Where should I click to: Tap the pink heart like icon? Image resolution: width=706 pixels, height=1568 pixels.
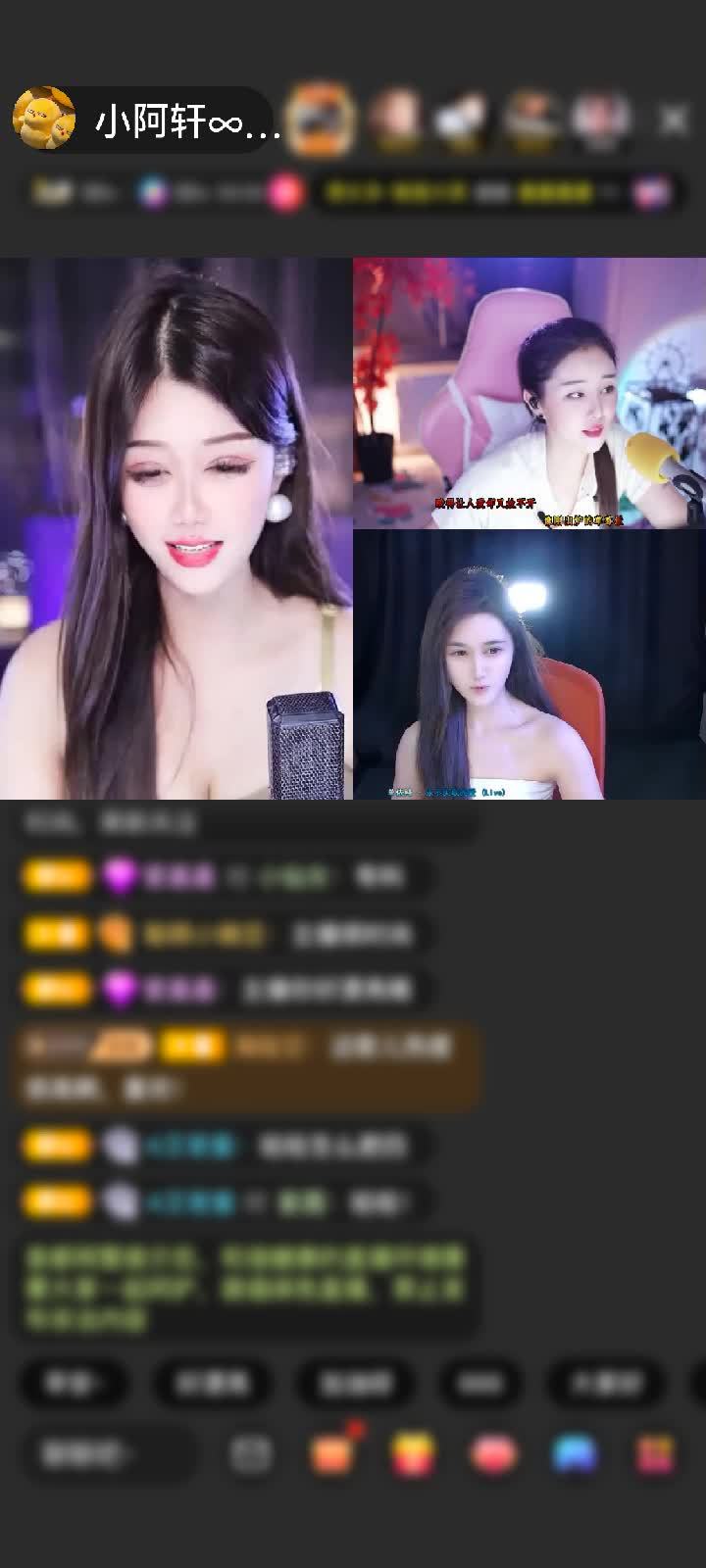pyautogui.click(x=493, y=1454)
